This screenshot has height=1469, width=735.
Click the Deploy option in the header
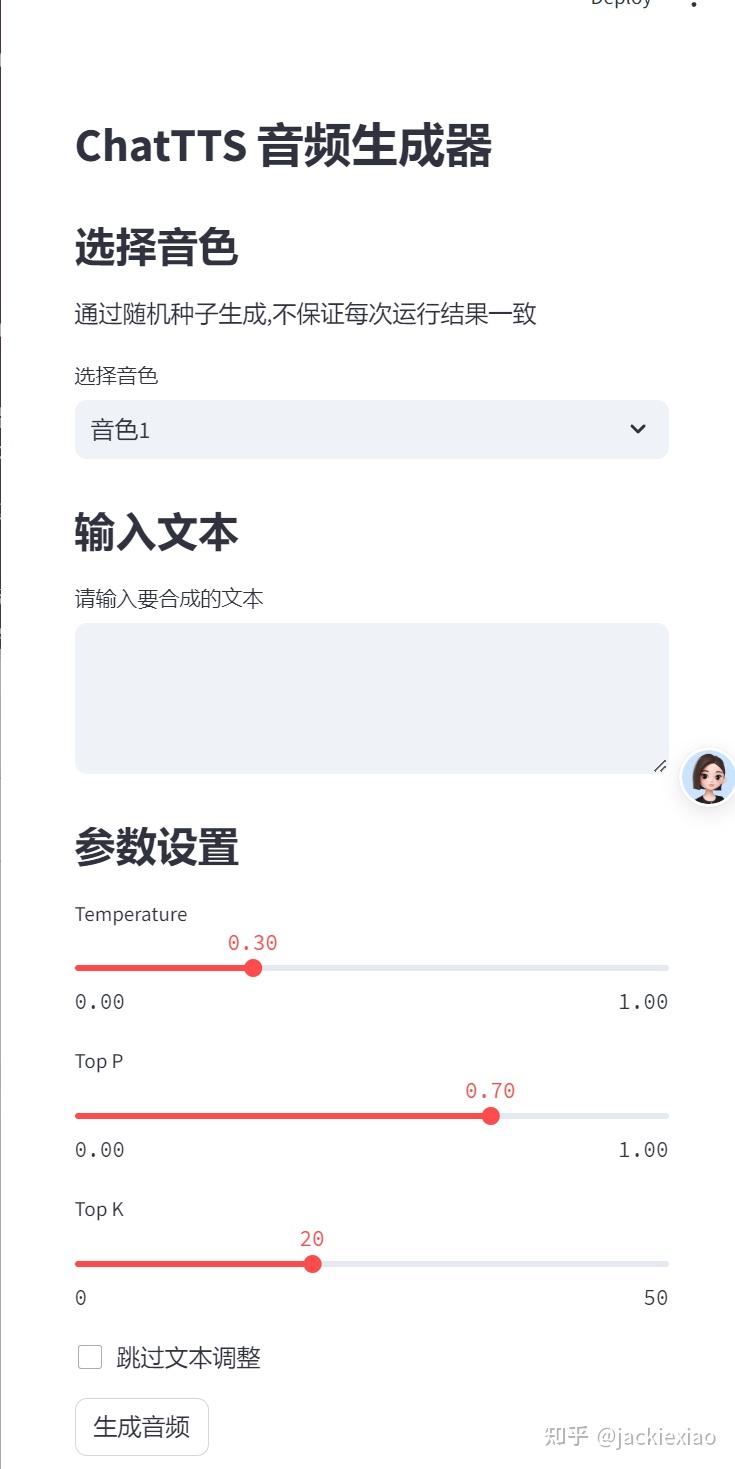[x=622, y=4]
